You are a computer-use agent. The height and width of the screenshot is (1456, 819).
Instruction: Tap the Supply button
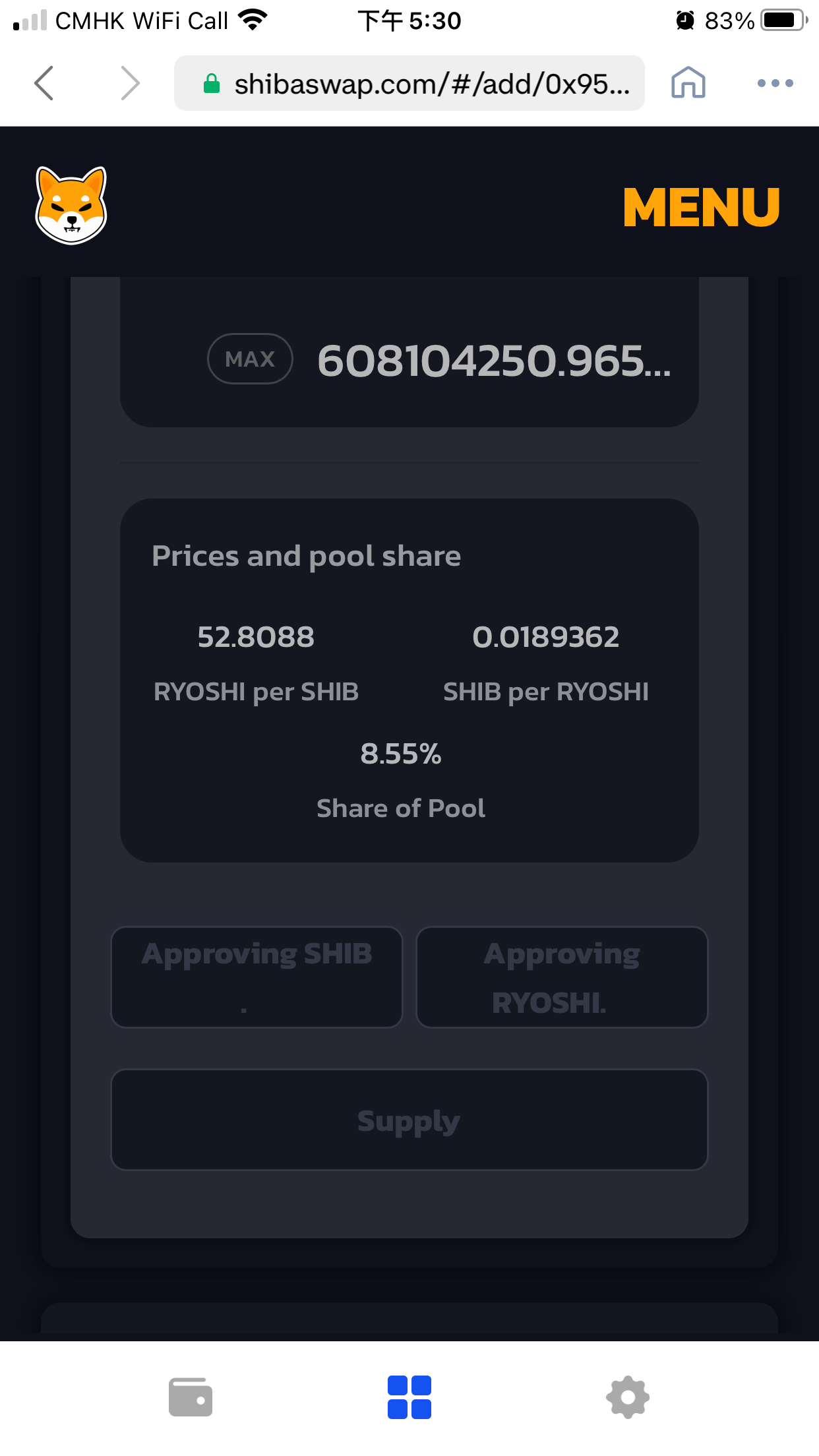click(409, 1120)
